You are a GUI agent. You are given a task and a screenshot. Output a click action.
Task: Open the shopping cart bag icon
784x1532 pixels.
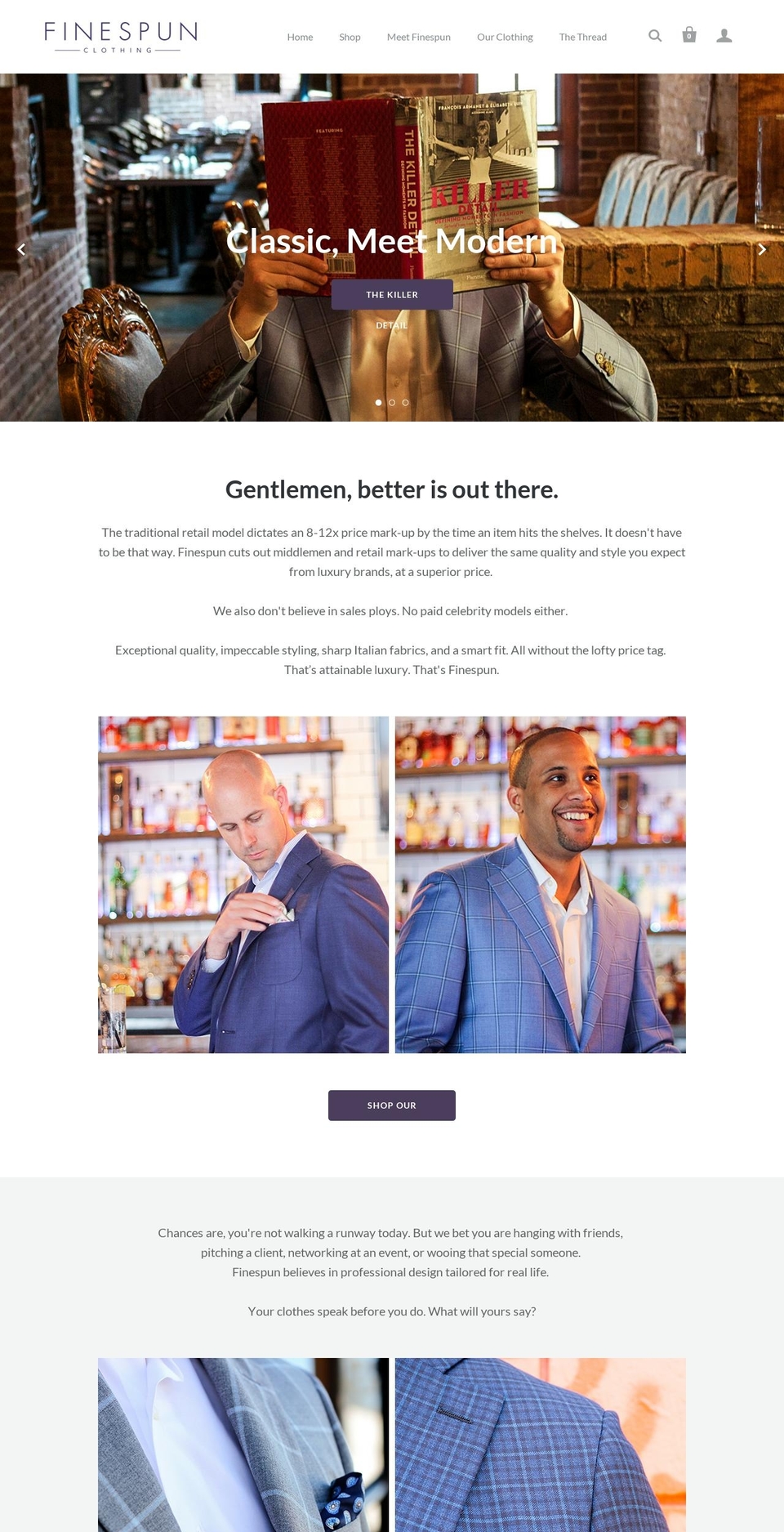pos(689,35)
